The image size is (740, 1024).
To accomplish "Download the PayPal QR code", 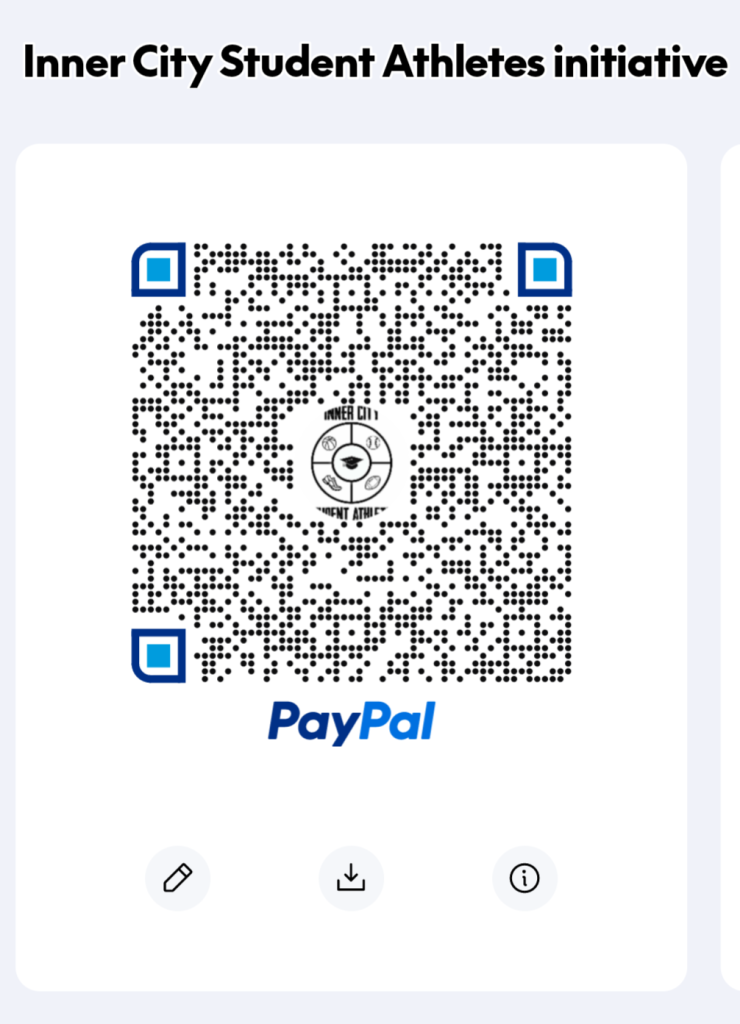I will [351, 878].
